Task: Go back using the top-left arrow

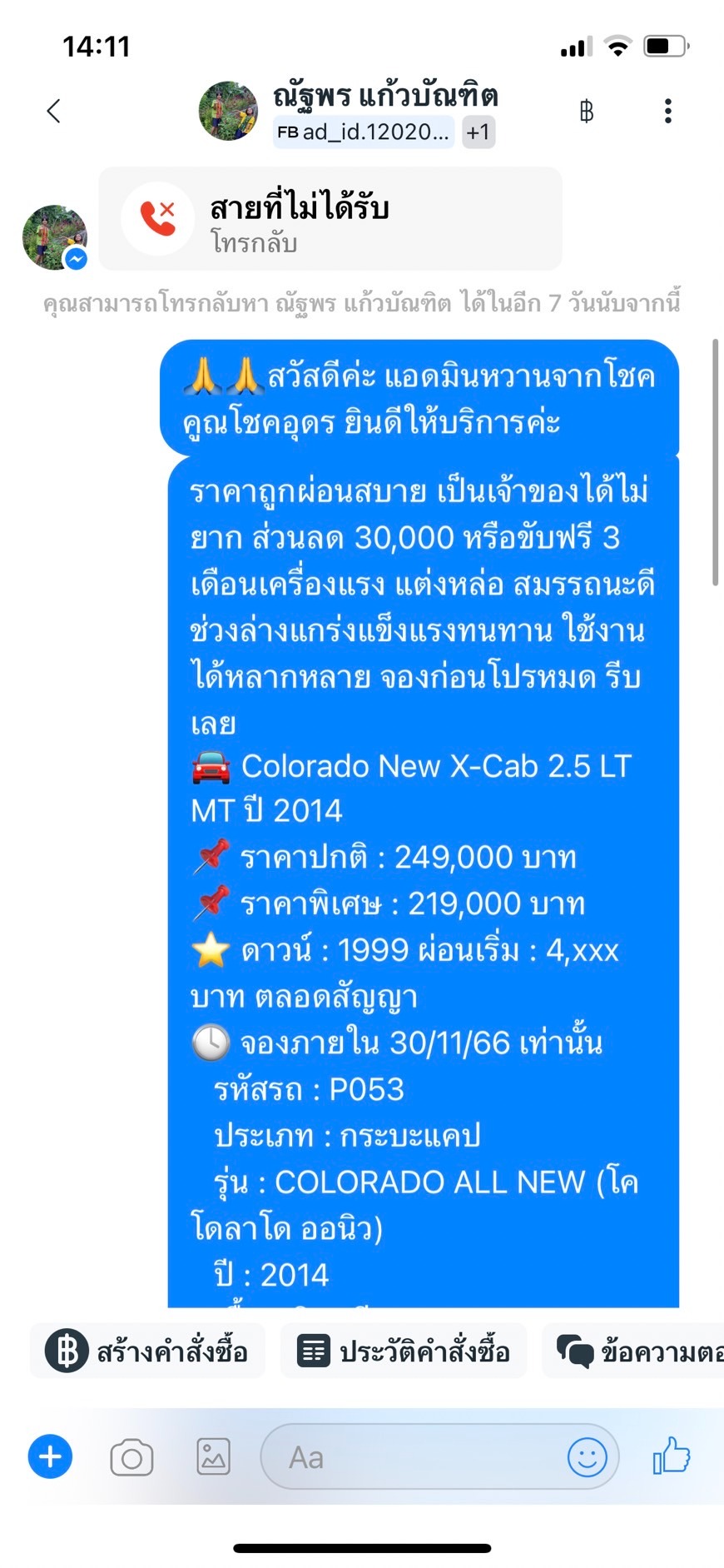Action: pyautogui.click(x=54, y=111)
